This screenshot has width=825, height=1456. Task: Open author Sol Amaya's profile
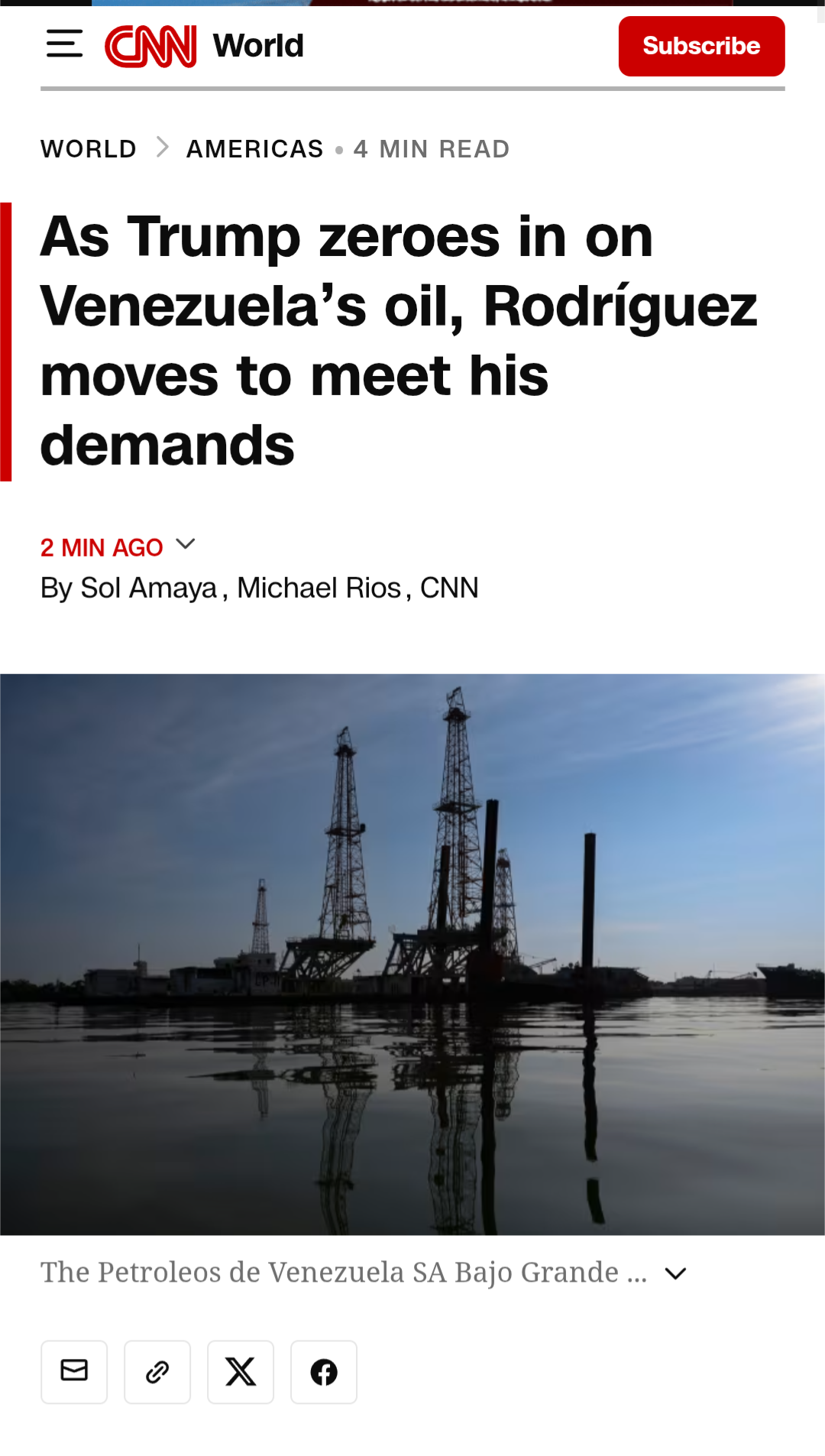tap(149, 588)
